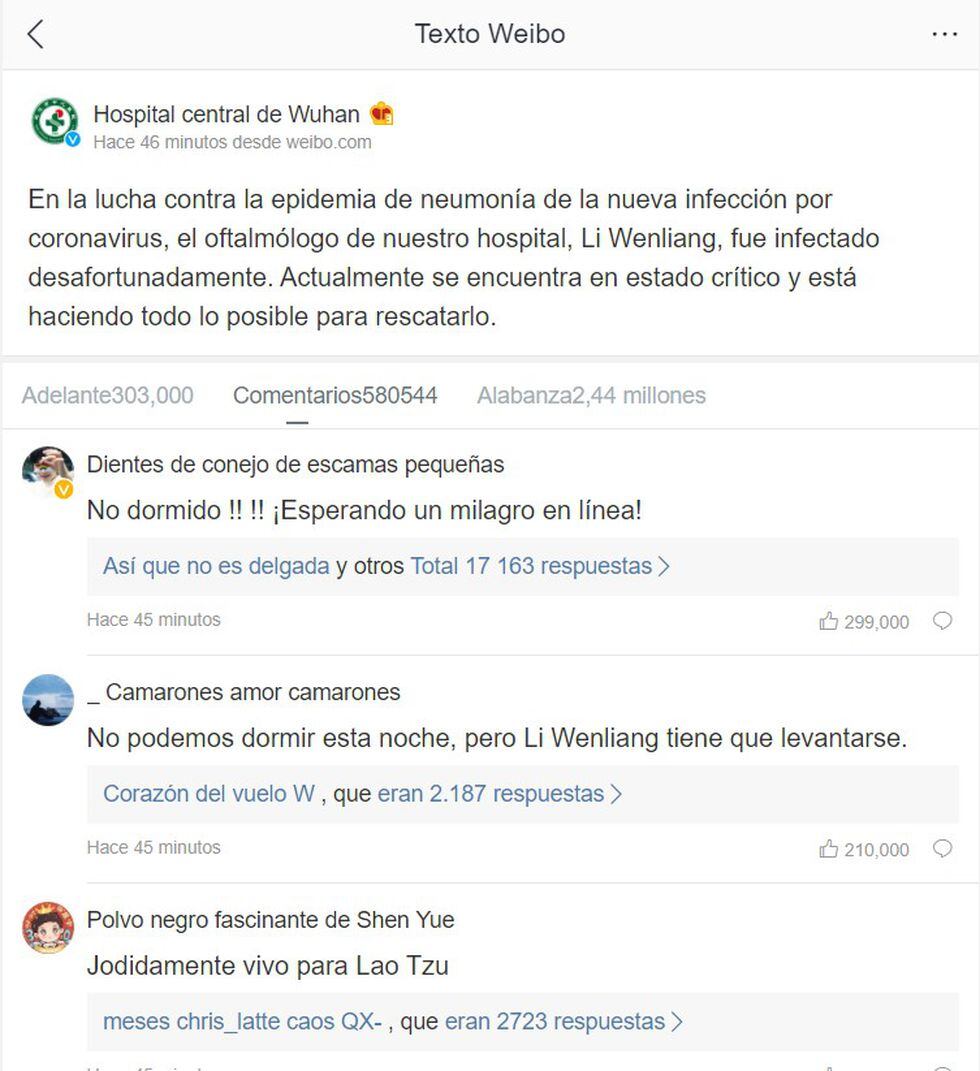Like the comment with 299,000 likes

click(x=829, y=622)
